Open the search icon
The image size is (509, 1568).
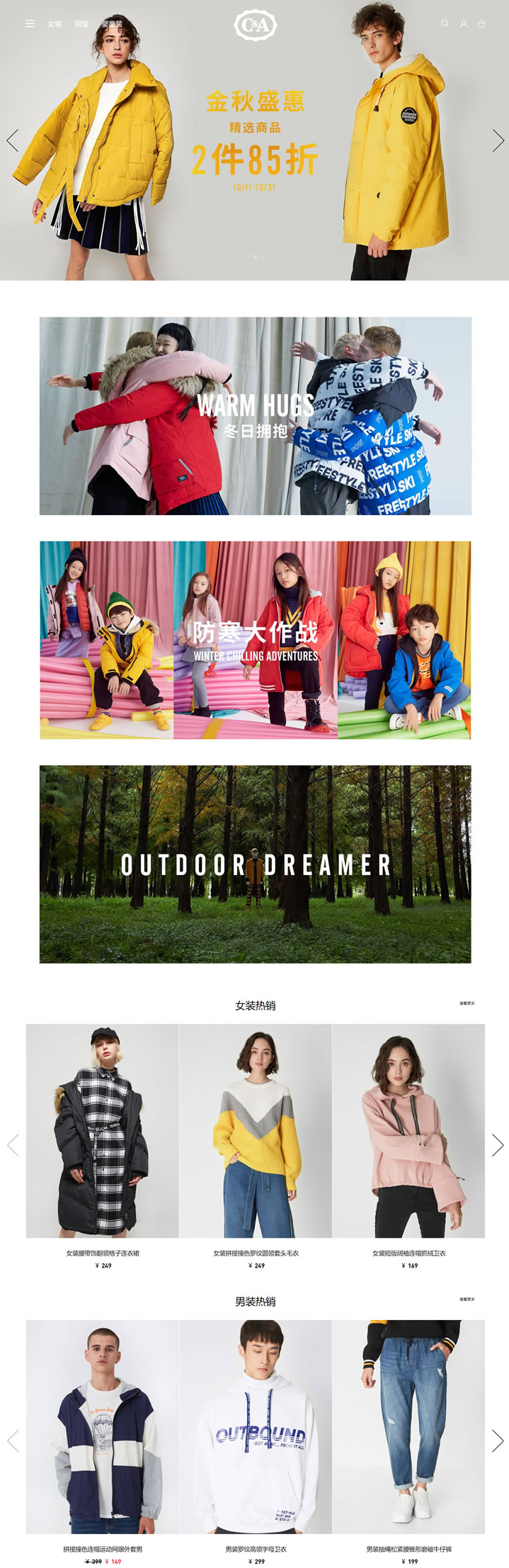click(445, 23)
